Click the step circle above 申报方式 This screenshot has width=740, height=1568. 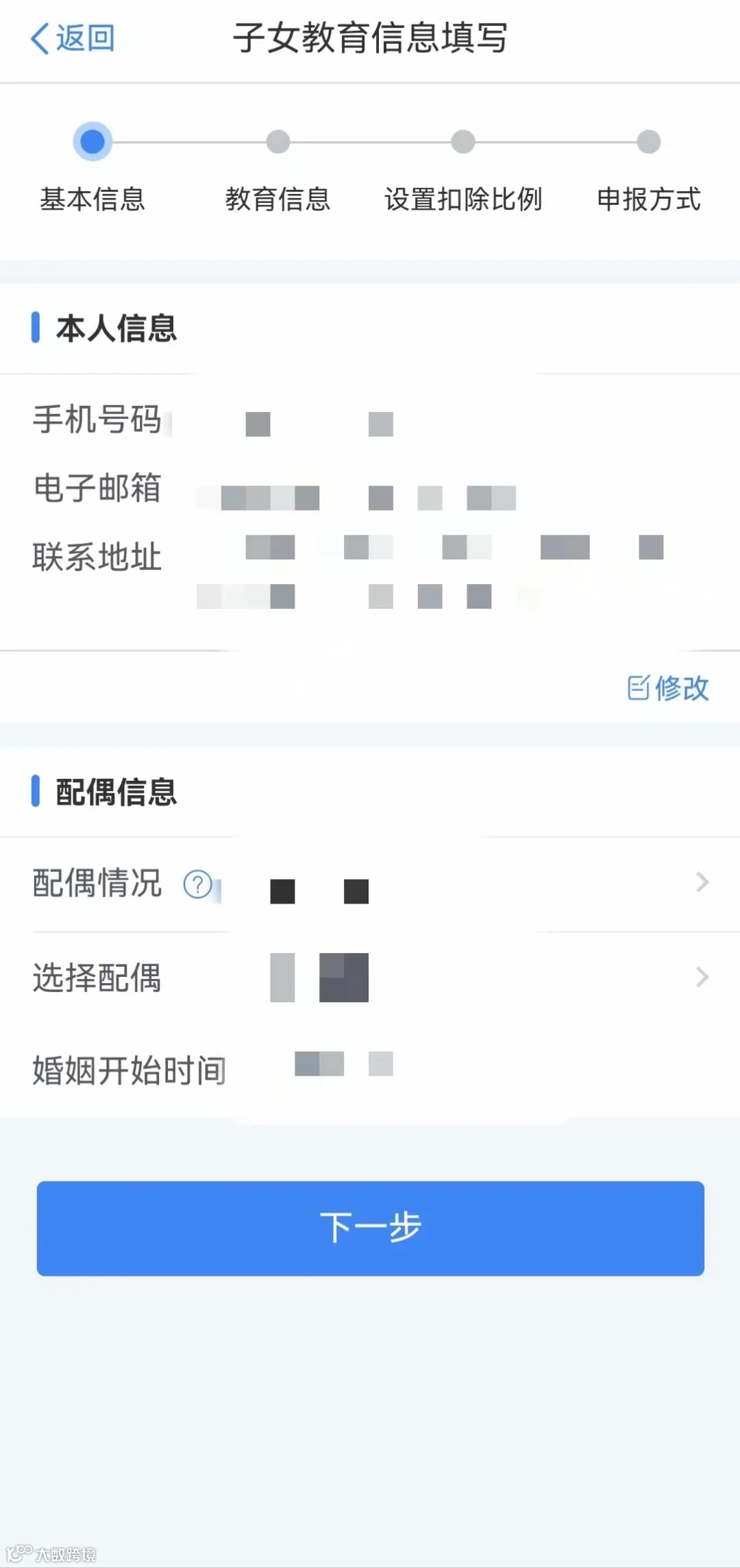click(x=647, y=141)
